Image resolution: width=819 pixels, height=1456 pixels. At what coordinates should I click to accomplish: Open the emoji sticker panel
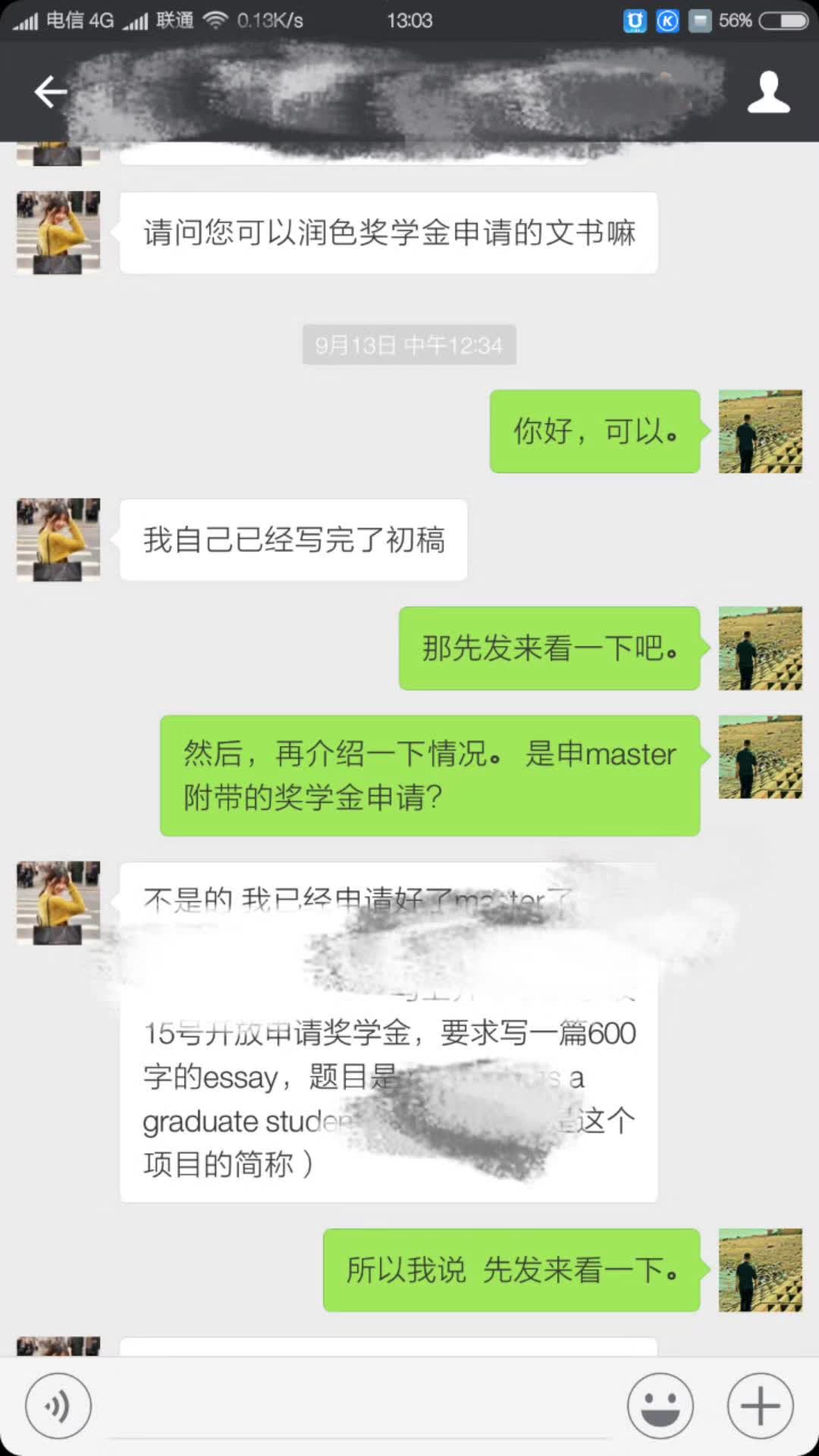click(x=660, y=1405)
